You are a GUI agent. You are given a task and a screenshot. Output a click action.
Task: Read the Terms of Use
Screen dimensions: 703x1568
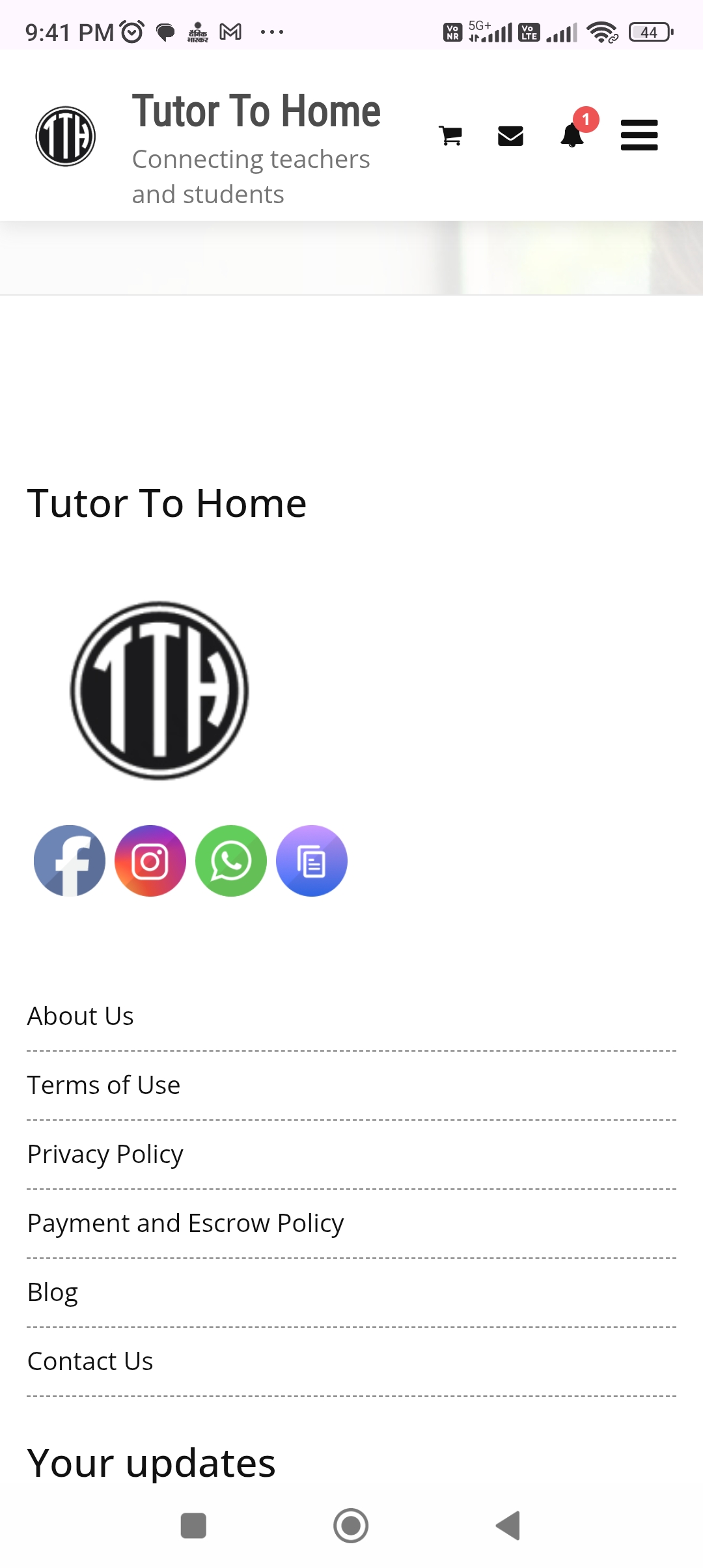coord(104,1085)
